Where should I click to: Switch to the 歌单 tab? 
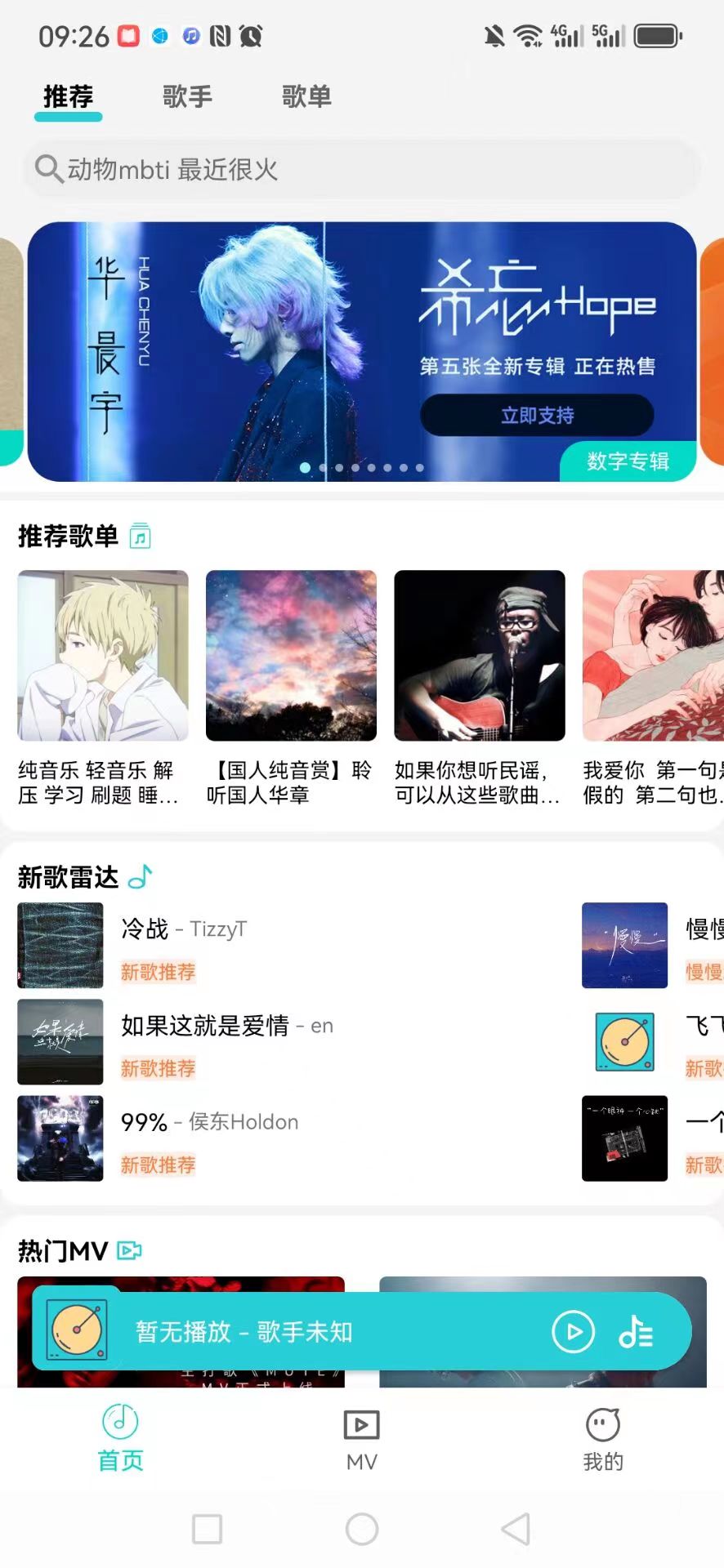click(x=306, y=96)
